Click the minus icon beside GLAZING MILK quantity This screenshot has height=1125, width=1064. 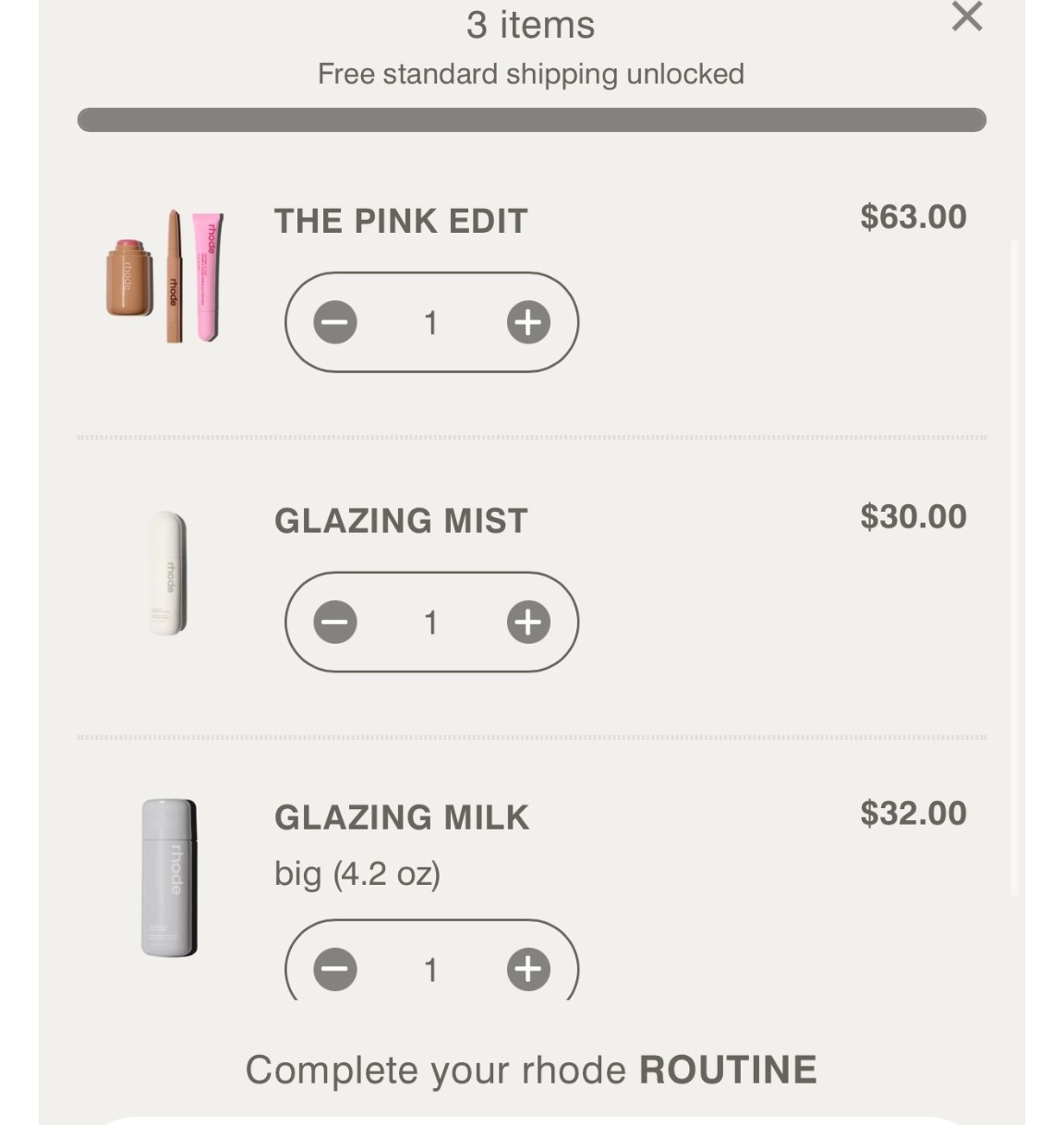(334, 970)
